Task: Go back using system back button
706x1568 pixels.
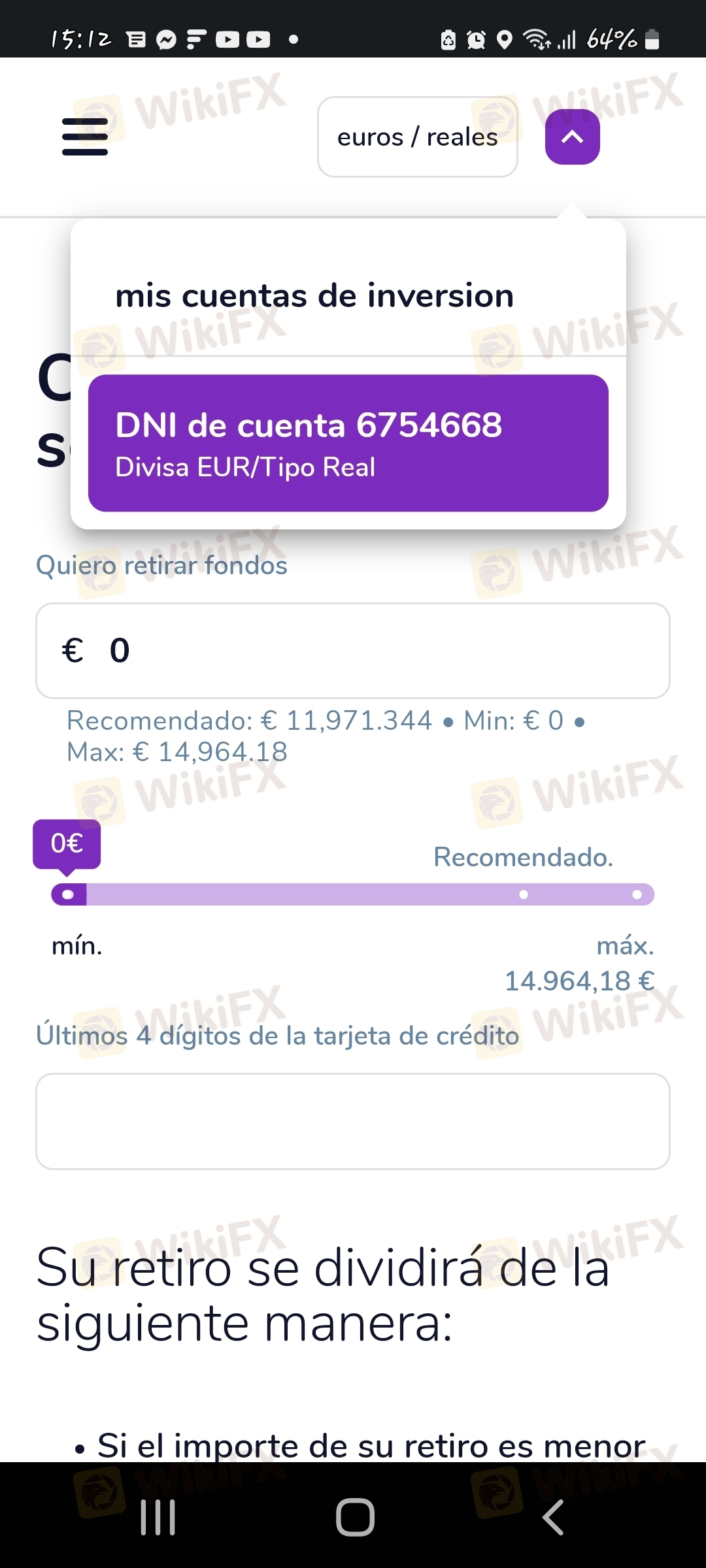Action: [553, 1517]
